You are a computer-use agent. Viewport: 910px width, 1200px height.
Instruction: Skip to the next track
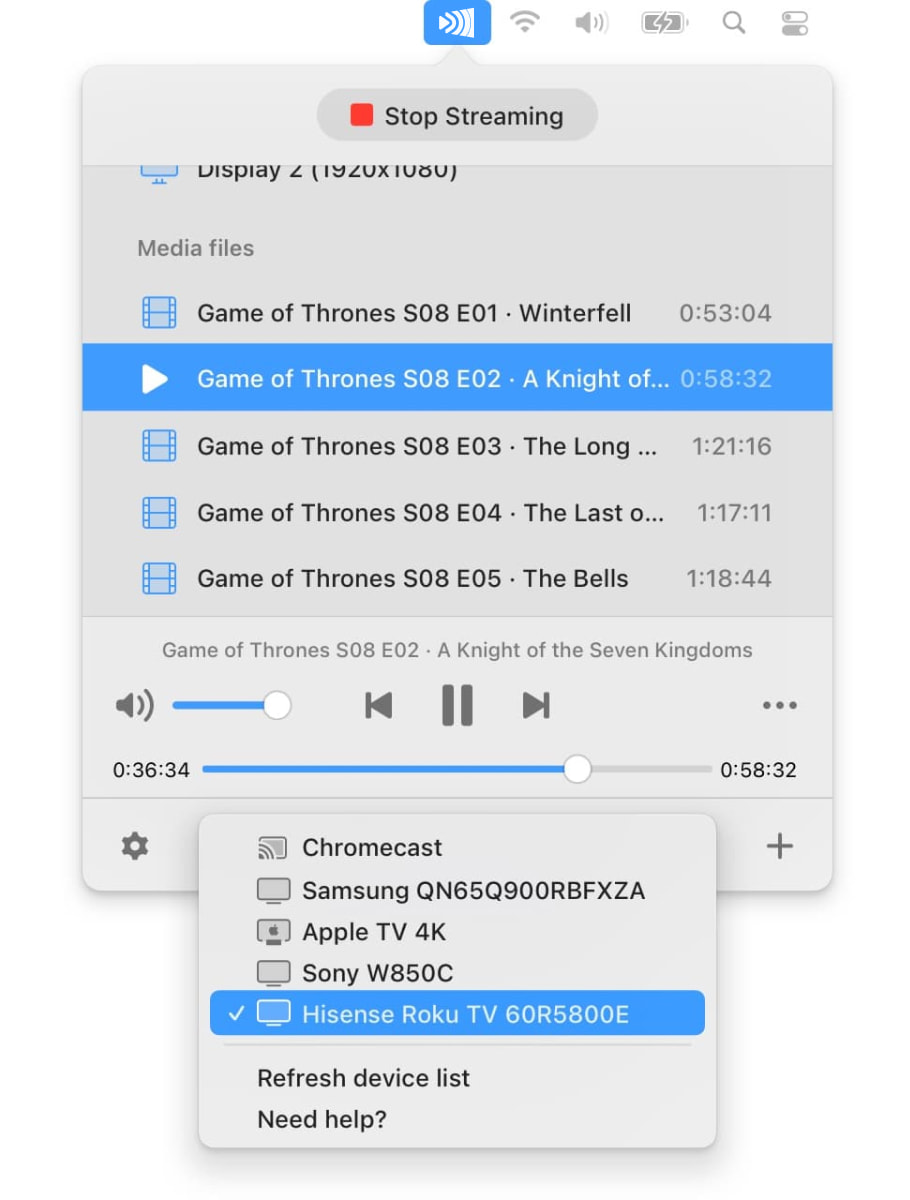click(536, 706)
